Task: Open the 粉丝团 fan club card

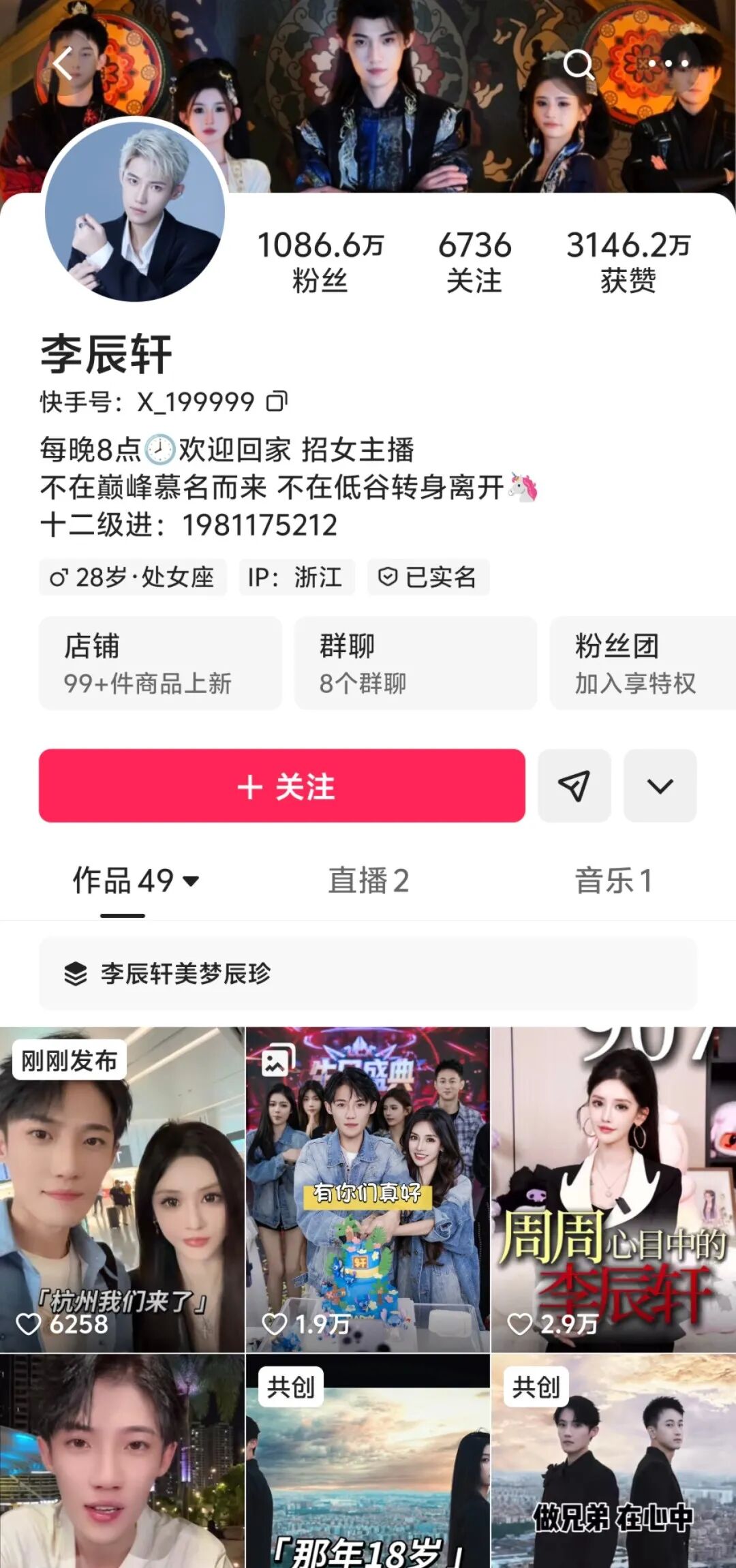Action: coord(641,663)
